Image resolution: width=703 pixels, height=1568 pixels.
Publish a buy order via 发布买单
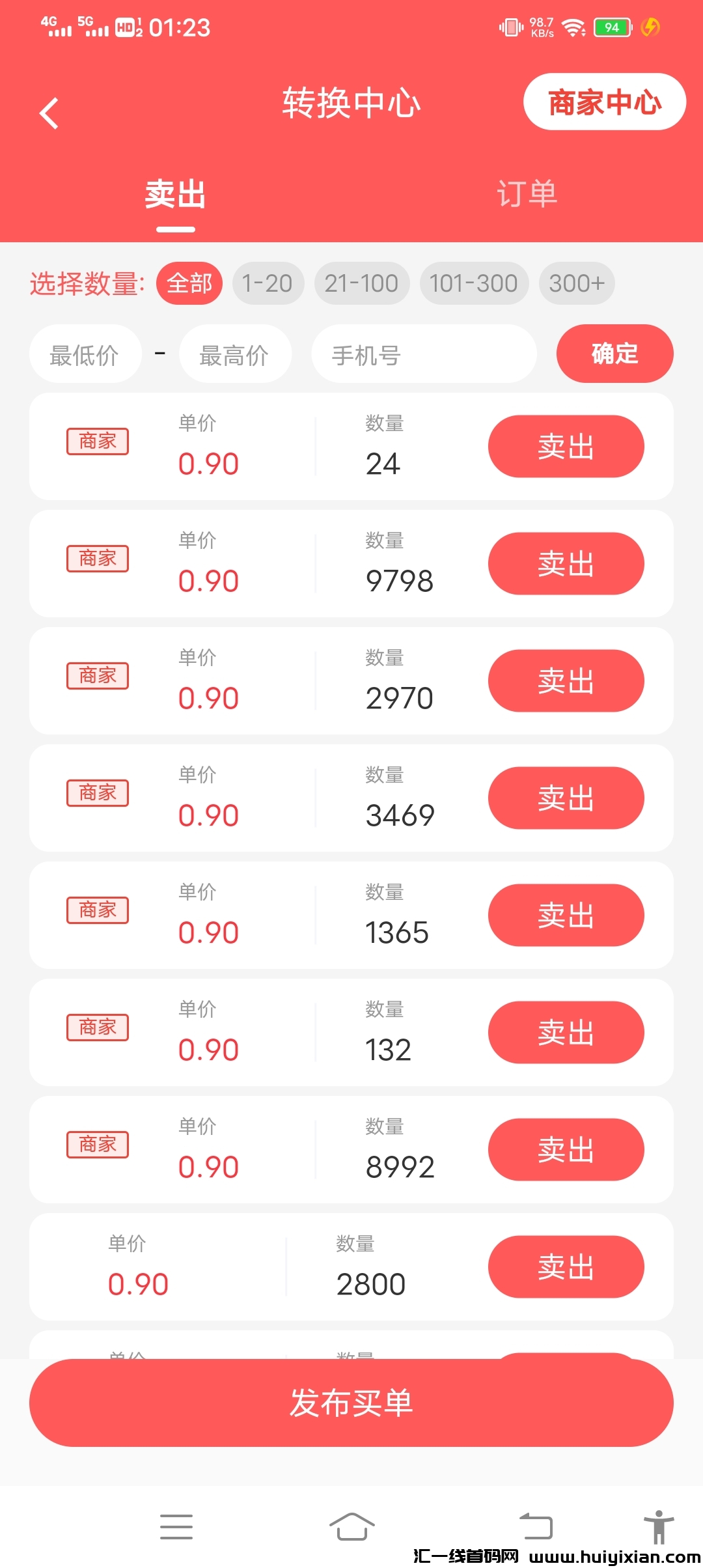pyautogui.click(x=351, y=1403)
